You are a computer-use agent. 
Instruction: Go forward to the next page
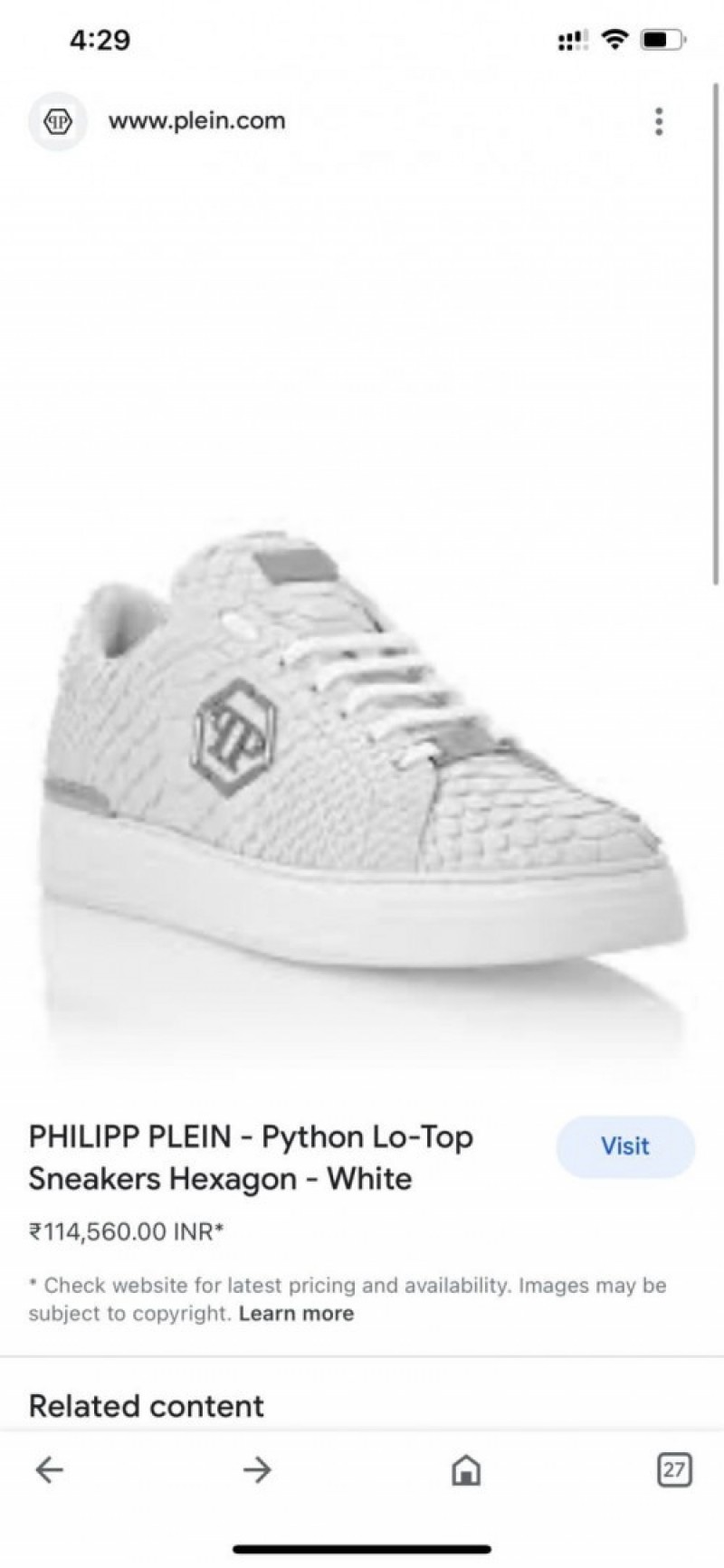(257, 1470)
